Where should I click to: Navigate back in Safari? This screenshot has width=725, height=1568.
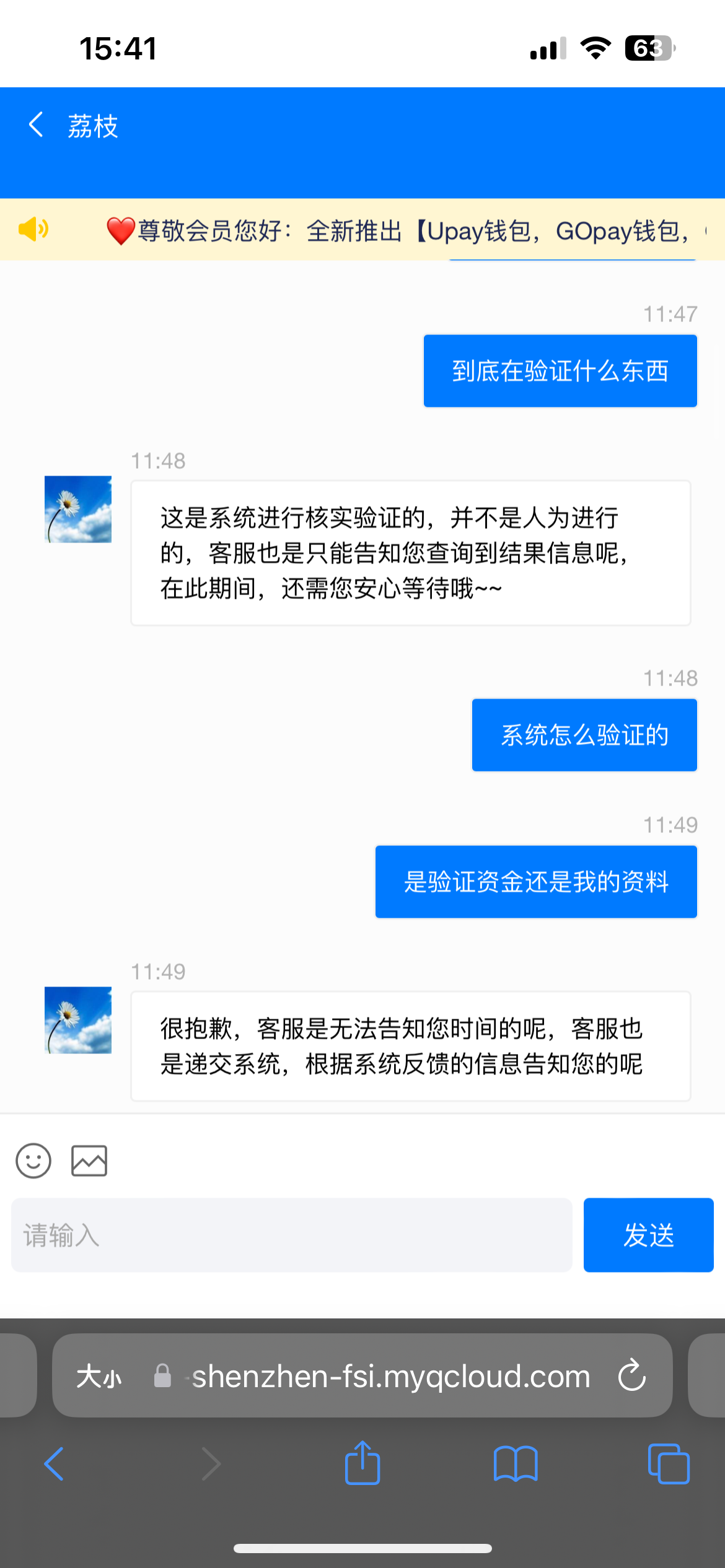[x=55, y=1464]
